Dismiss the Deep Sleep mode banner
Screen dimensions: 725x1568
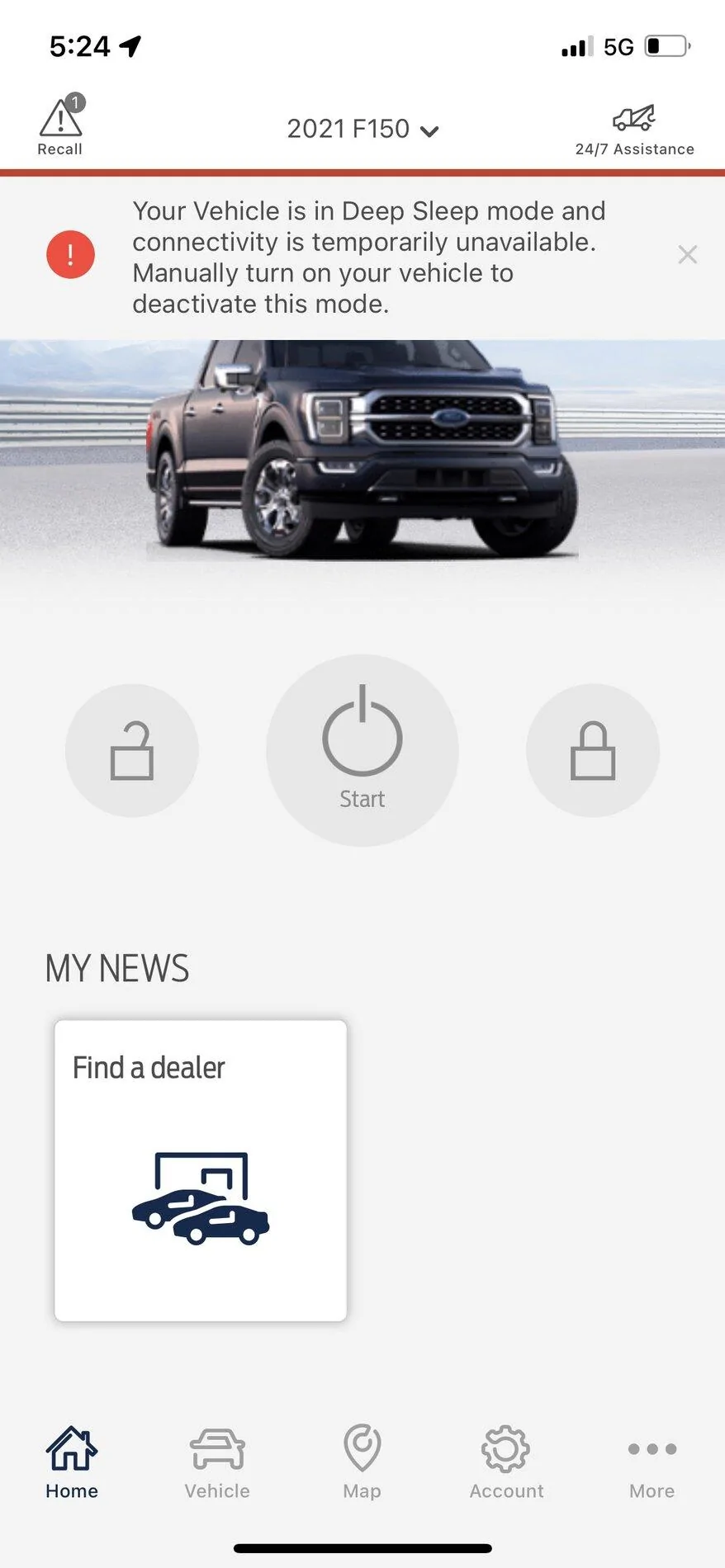pos(687,254)
